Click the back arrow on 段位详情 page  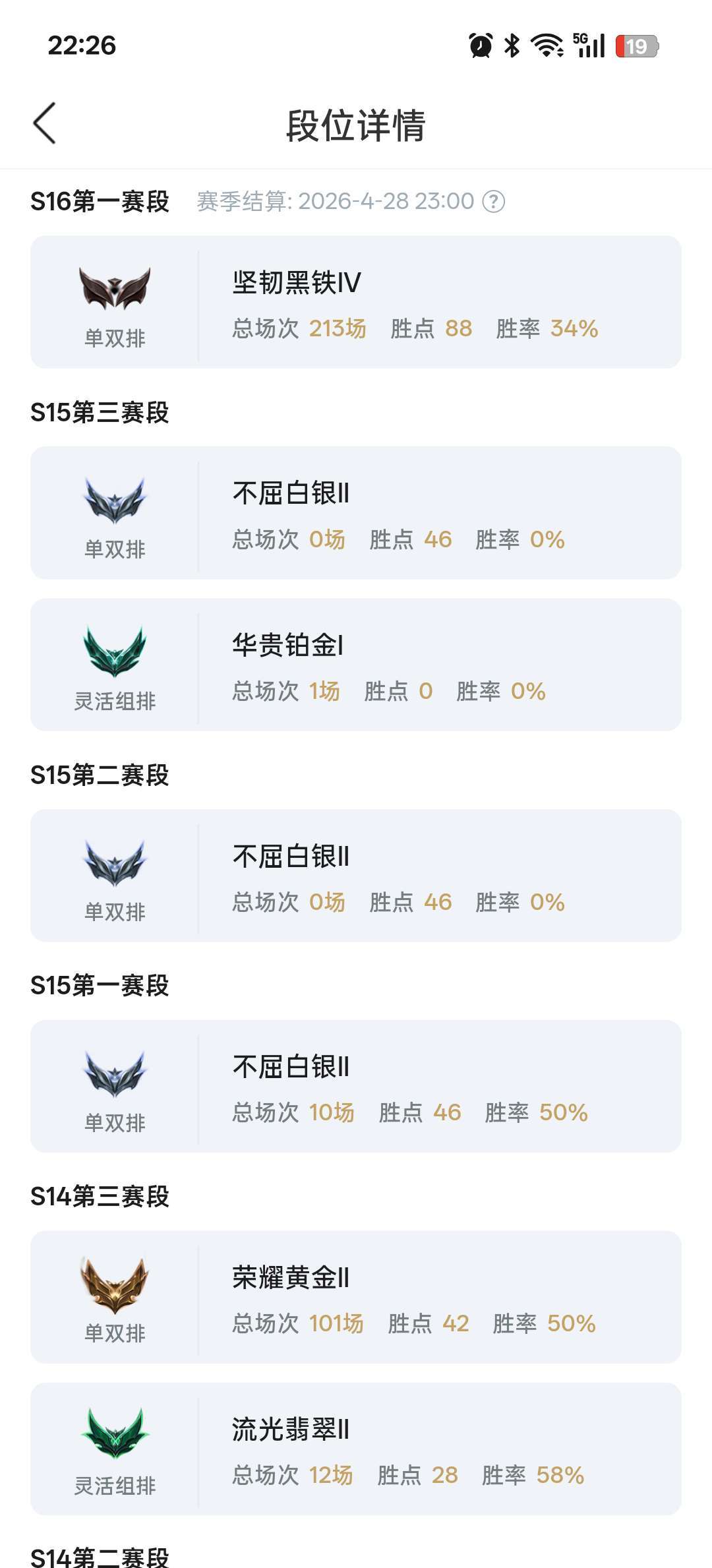click(44, 123)
